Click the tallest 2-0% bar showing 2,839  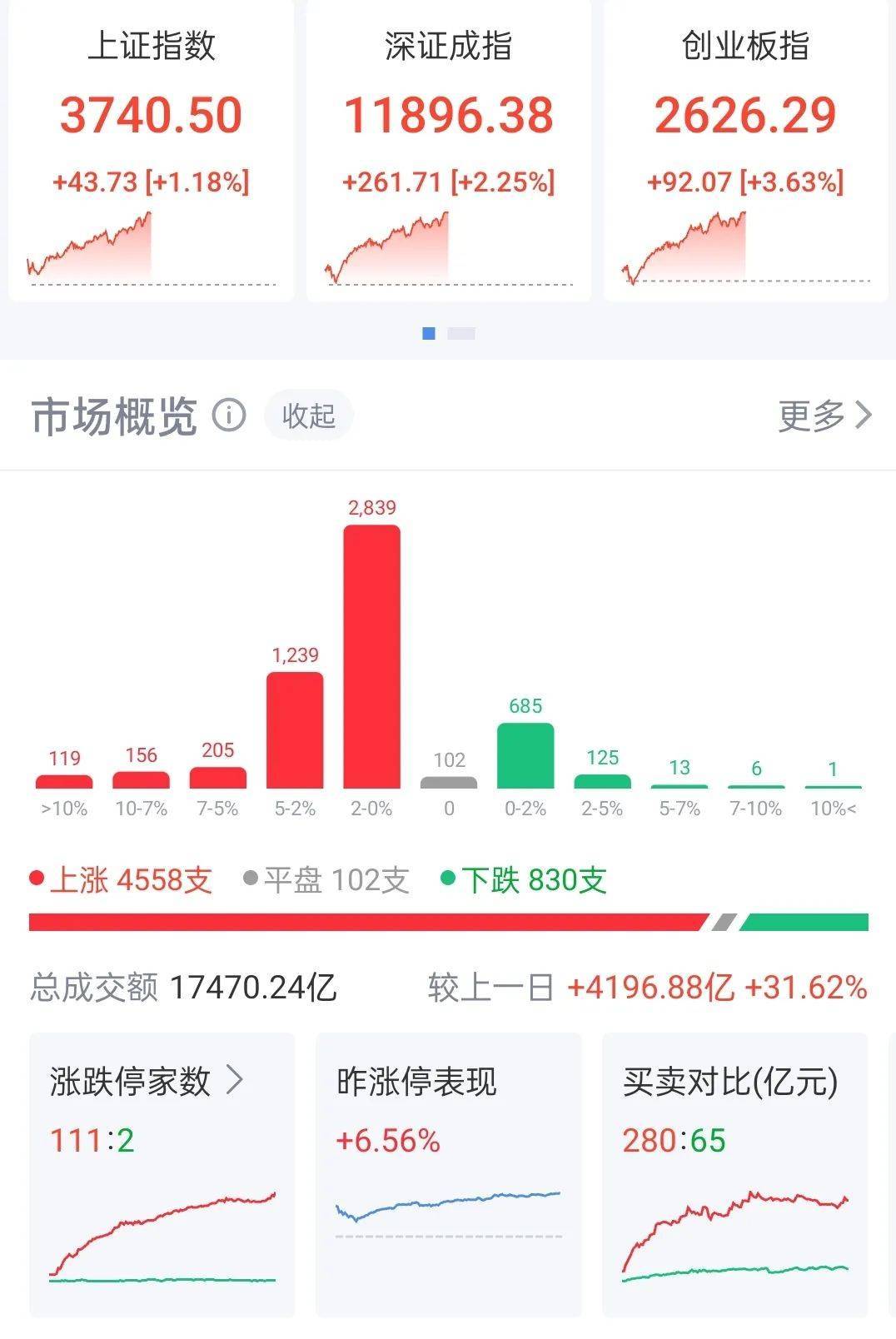click(x=371, y=658)
